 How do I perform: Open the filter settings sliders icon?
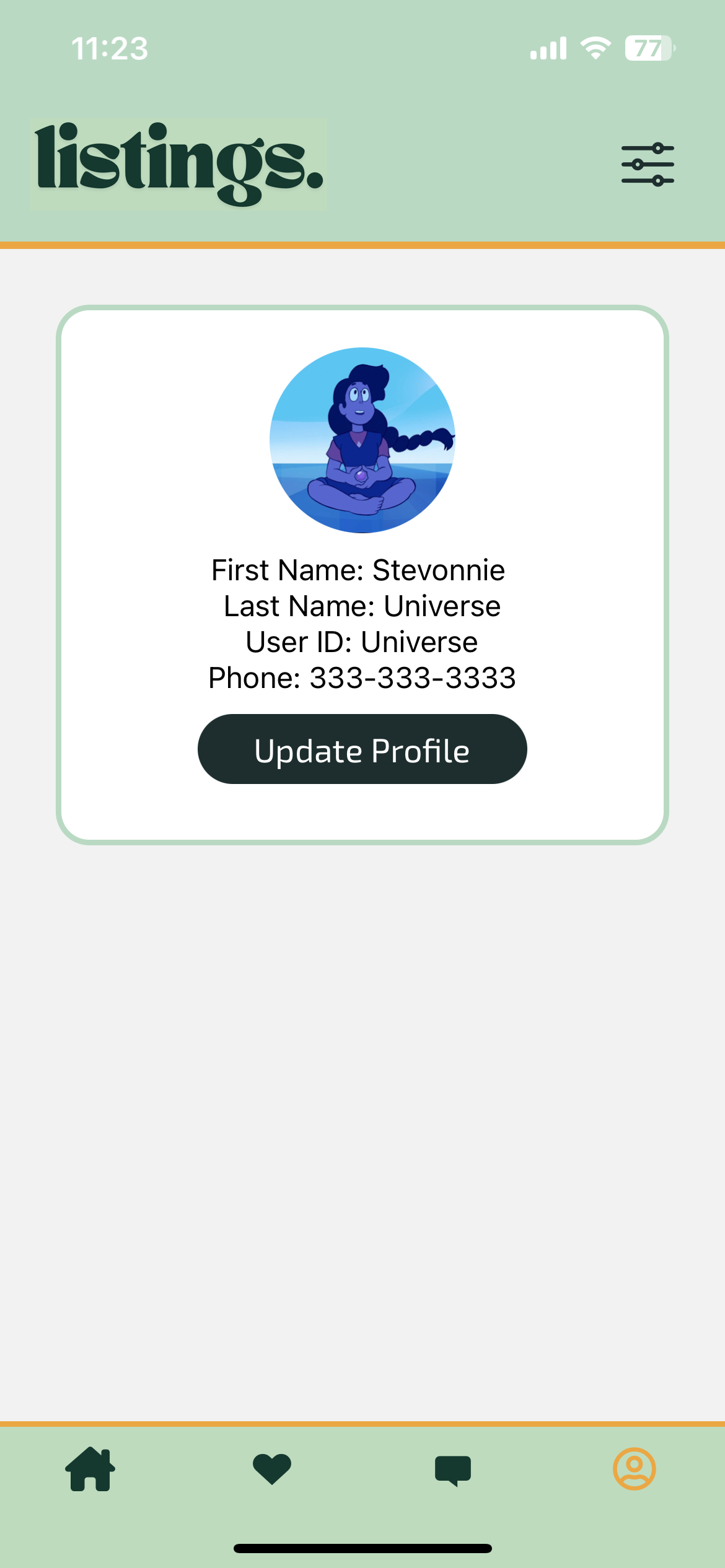tap(648, 164)
